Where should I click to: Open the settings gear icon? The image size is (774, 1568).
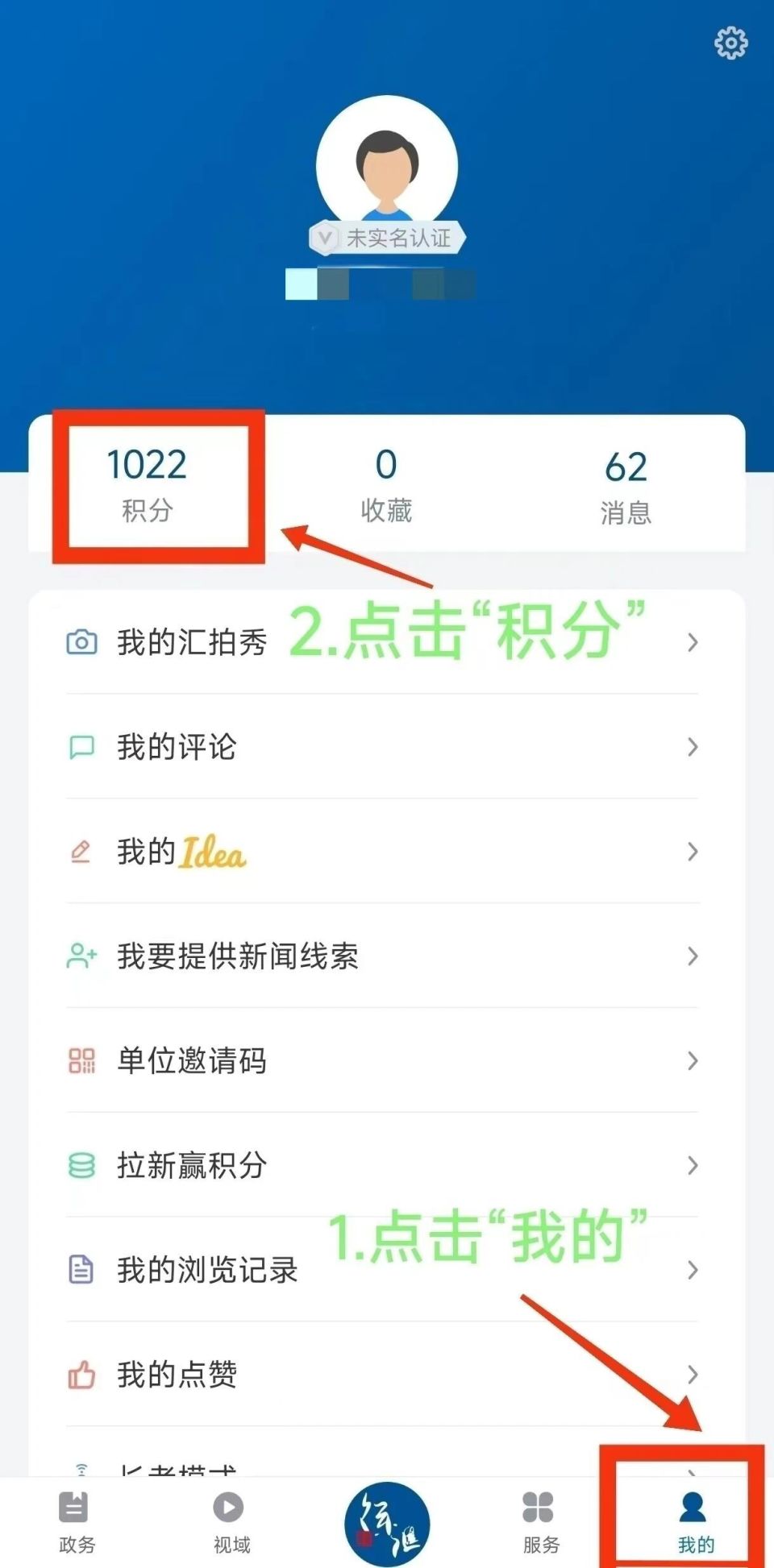pyautogui.click(x=732, y=41)
